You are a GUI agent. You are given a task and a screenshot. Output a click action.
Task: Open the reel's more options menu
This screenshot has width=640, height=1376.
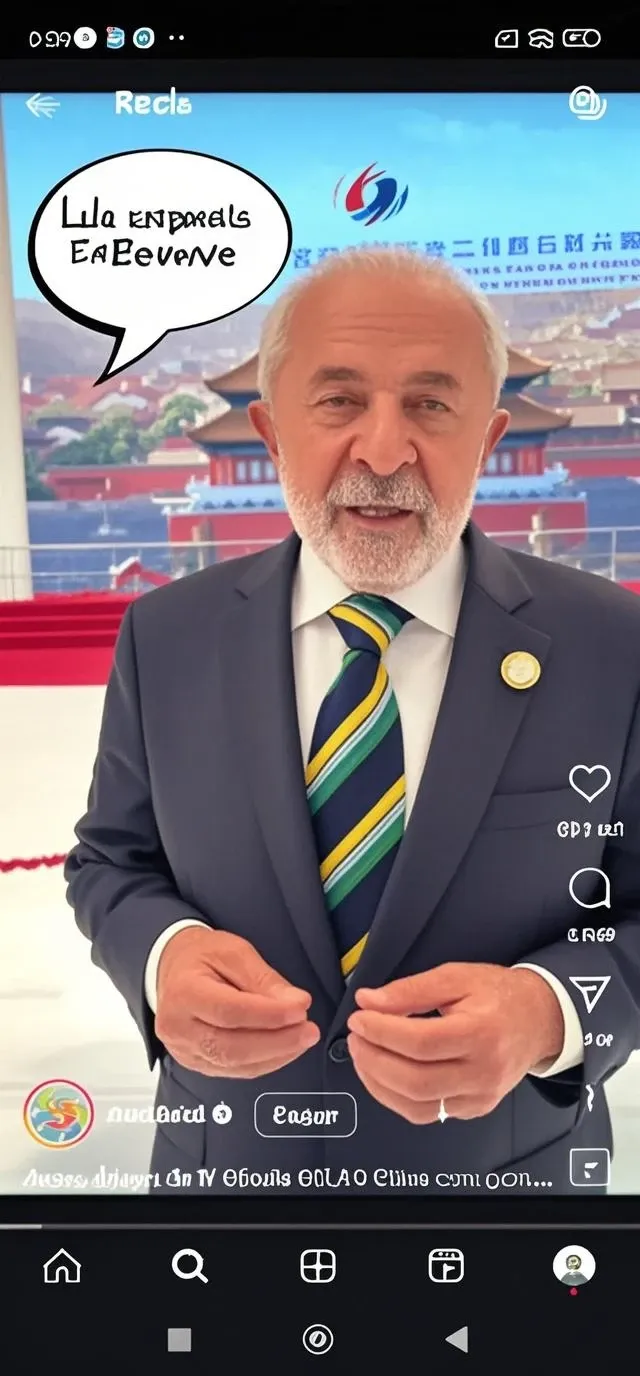coord(589,1097)
